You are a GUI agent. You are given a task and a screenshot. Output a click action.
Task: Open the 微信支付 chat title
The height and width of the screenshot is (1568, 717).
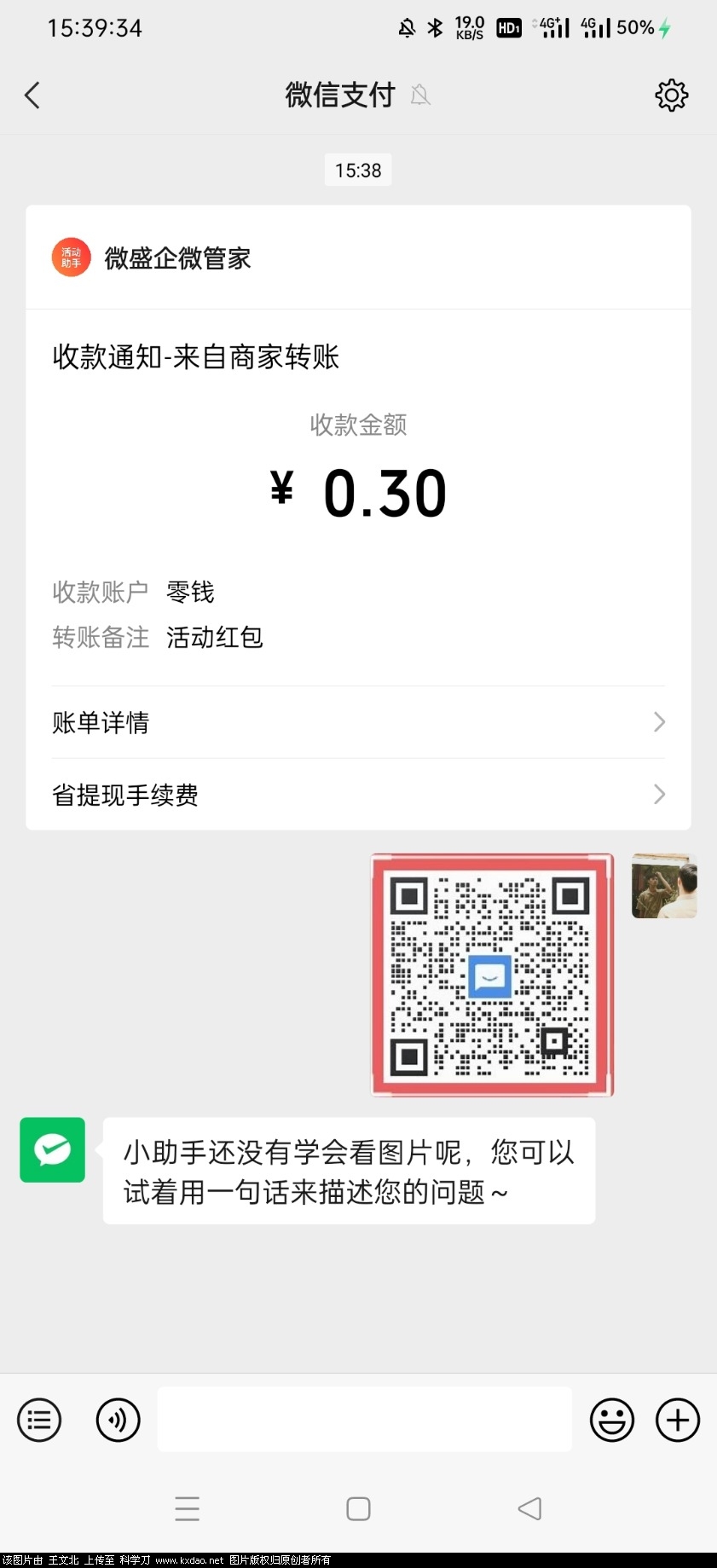pos(339,95)
